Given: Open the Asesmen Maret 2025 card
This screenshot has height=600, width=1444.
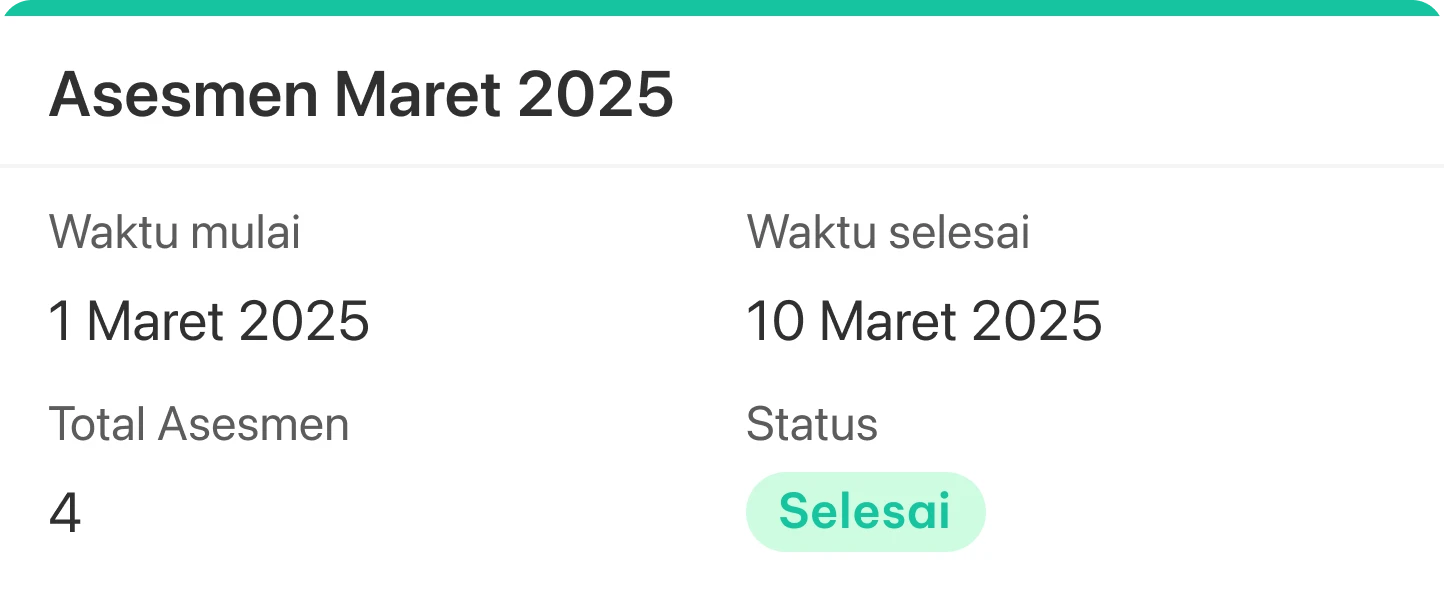Looking at the screenshot, I should [361, 96].
